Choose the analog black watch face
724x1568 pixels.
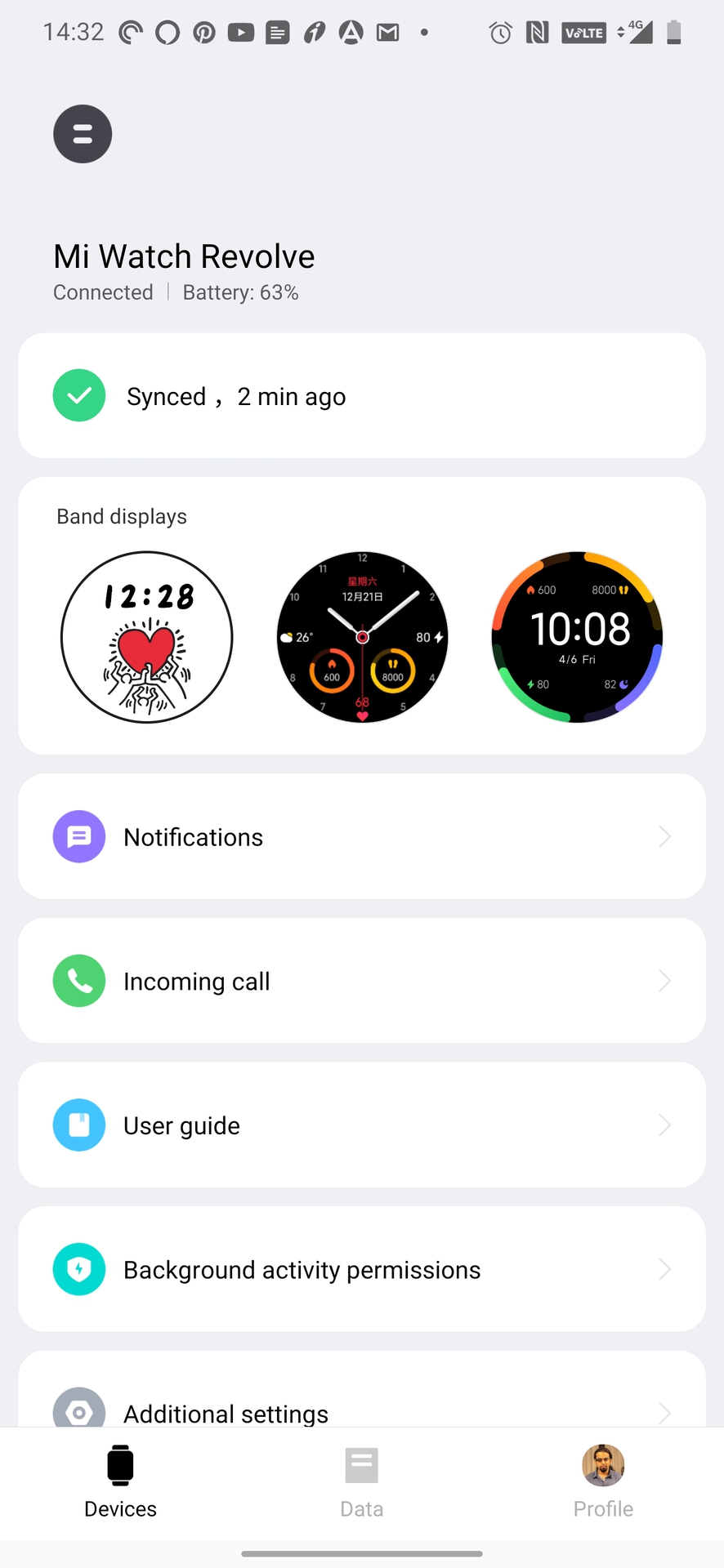[362, 637]
